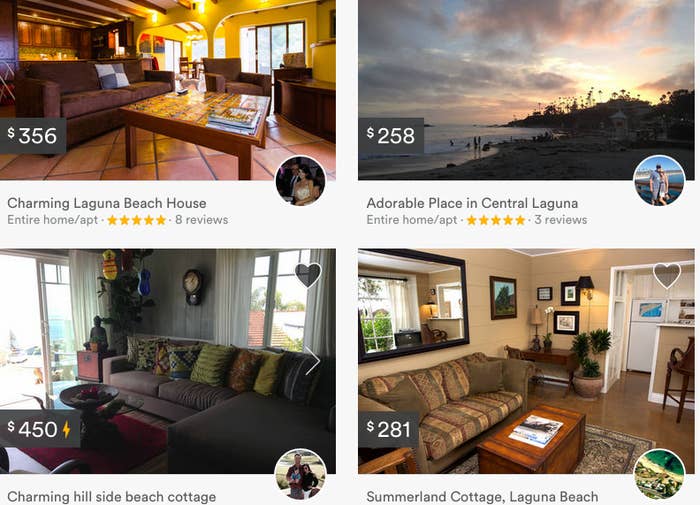
Task: View host avatar for Summerland Cottage
Action: click(659, 474)
